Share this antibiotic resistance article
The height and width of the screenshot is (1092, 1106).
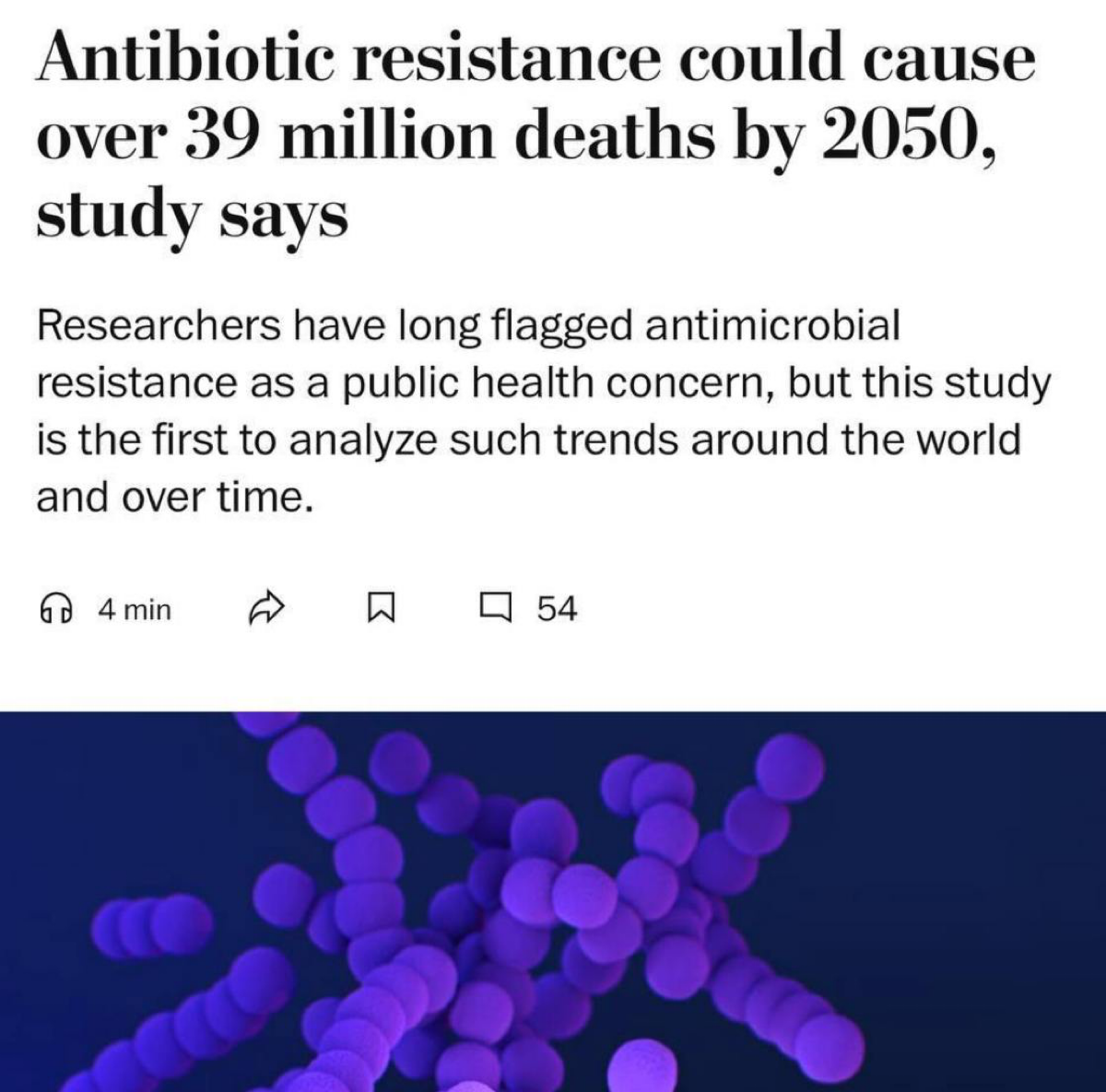(264, 608)
